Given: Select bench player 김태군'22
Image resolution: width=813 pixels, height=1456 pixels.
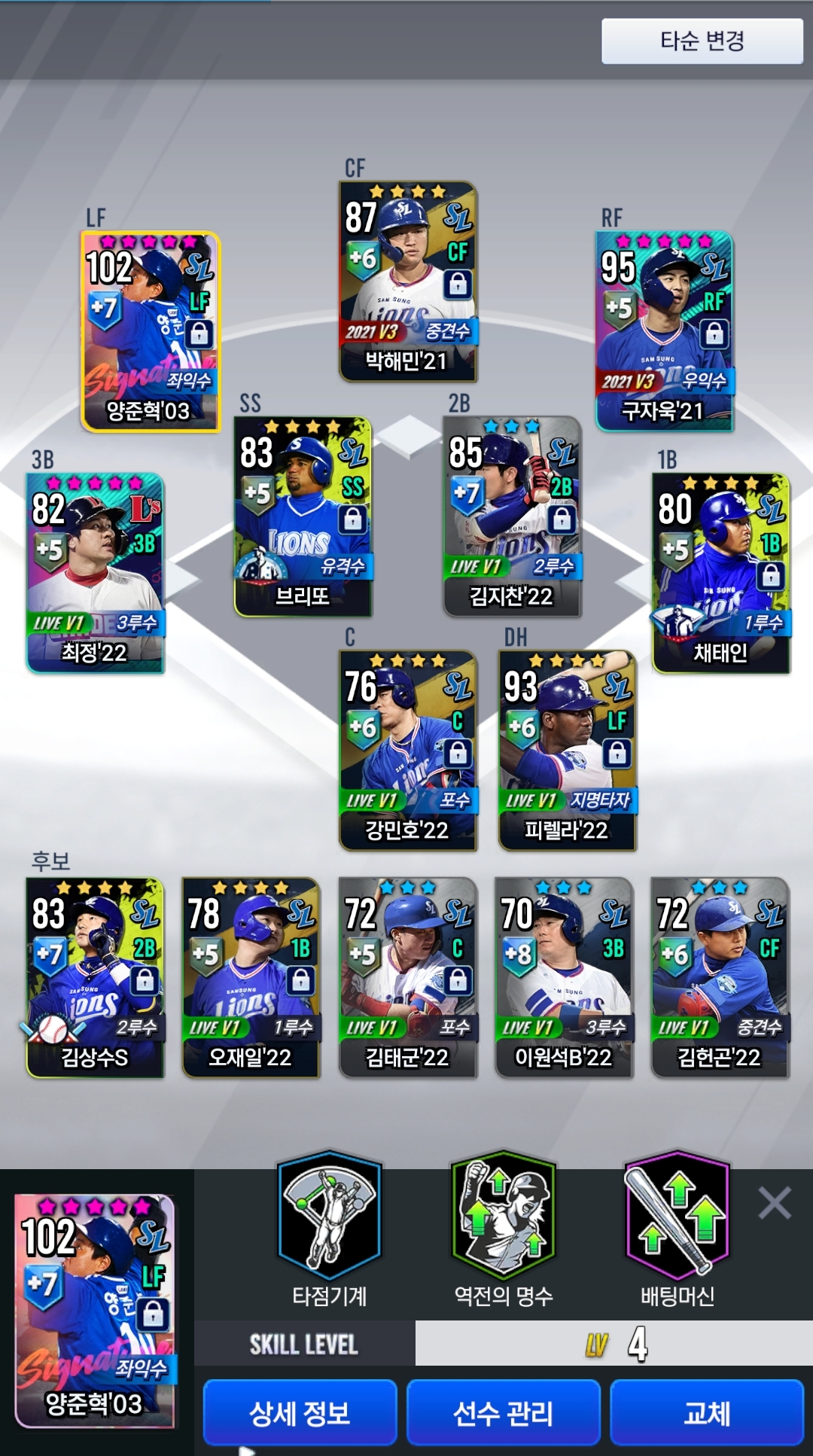Looking at the screenshot, I should (407, 977).
